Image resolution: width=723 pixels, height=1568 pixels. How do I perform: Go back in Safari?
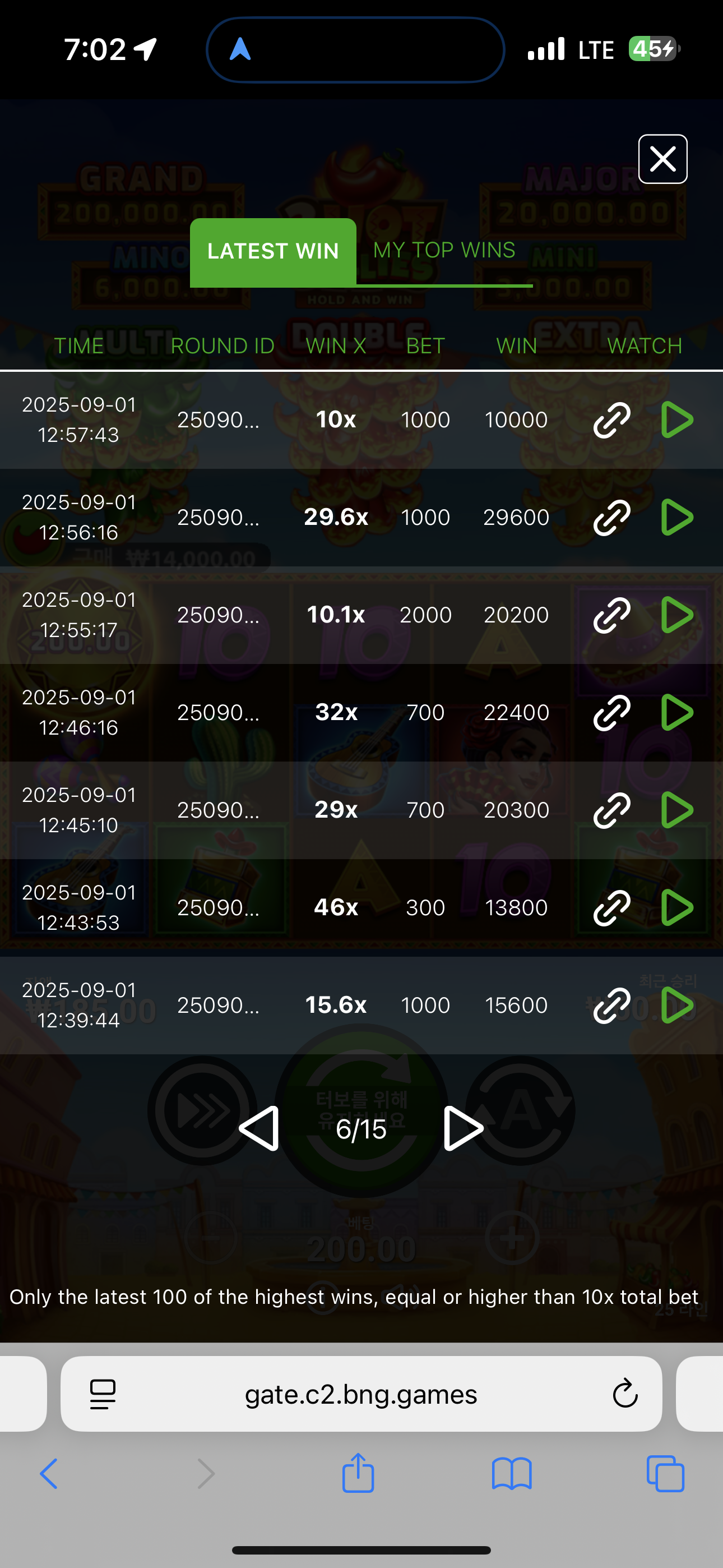pyautogui.click(x=49, y=1474)
